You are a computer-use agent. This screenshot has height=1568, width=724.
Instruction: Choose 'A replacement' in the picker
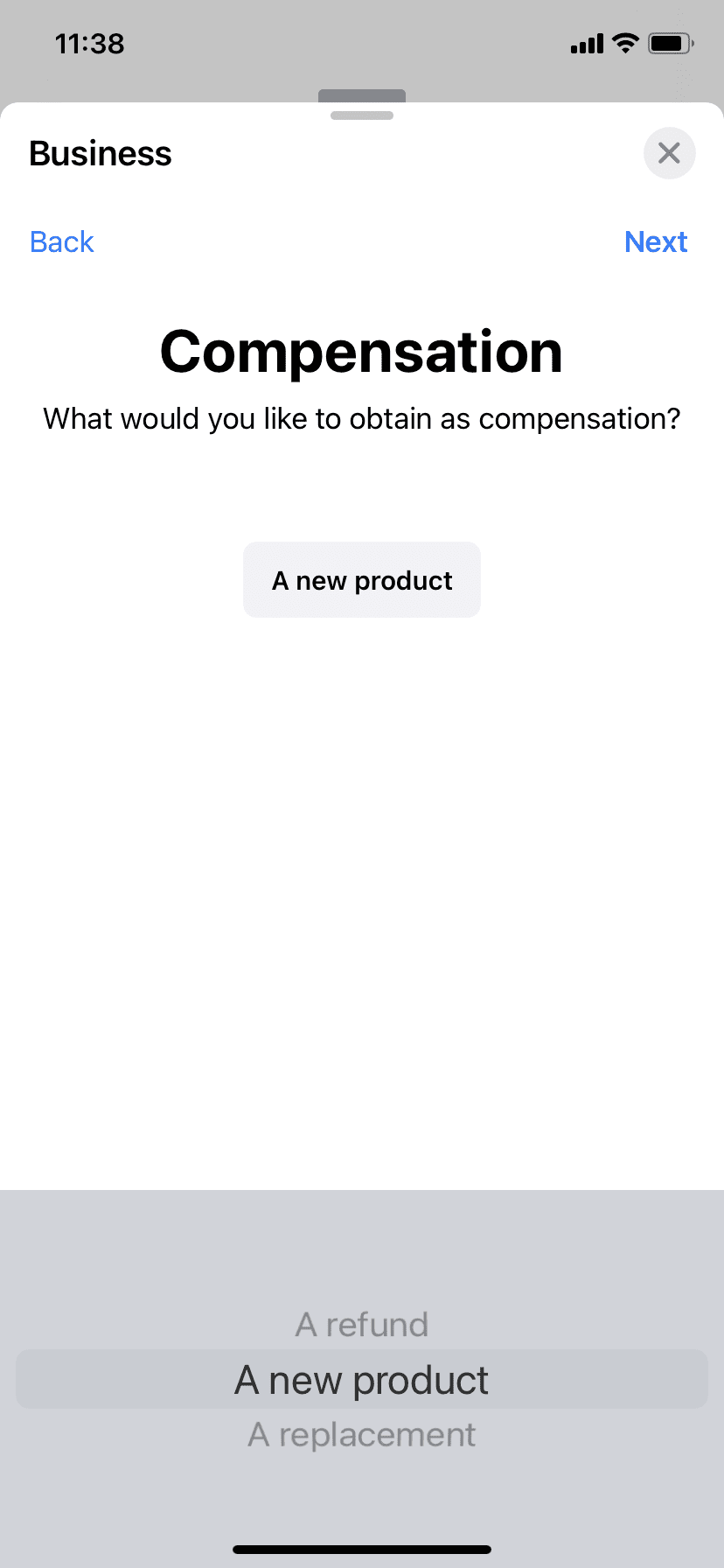(362, 1435)
